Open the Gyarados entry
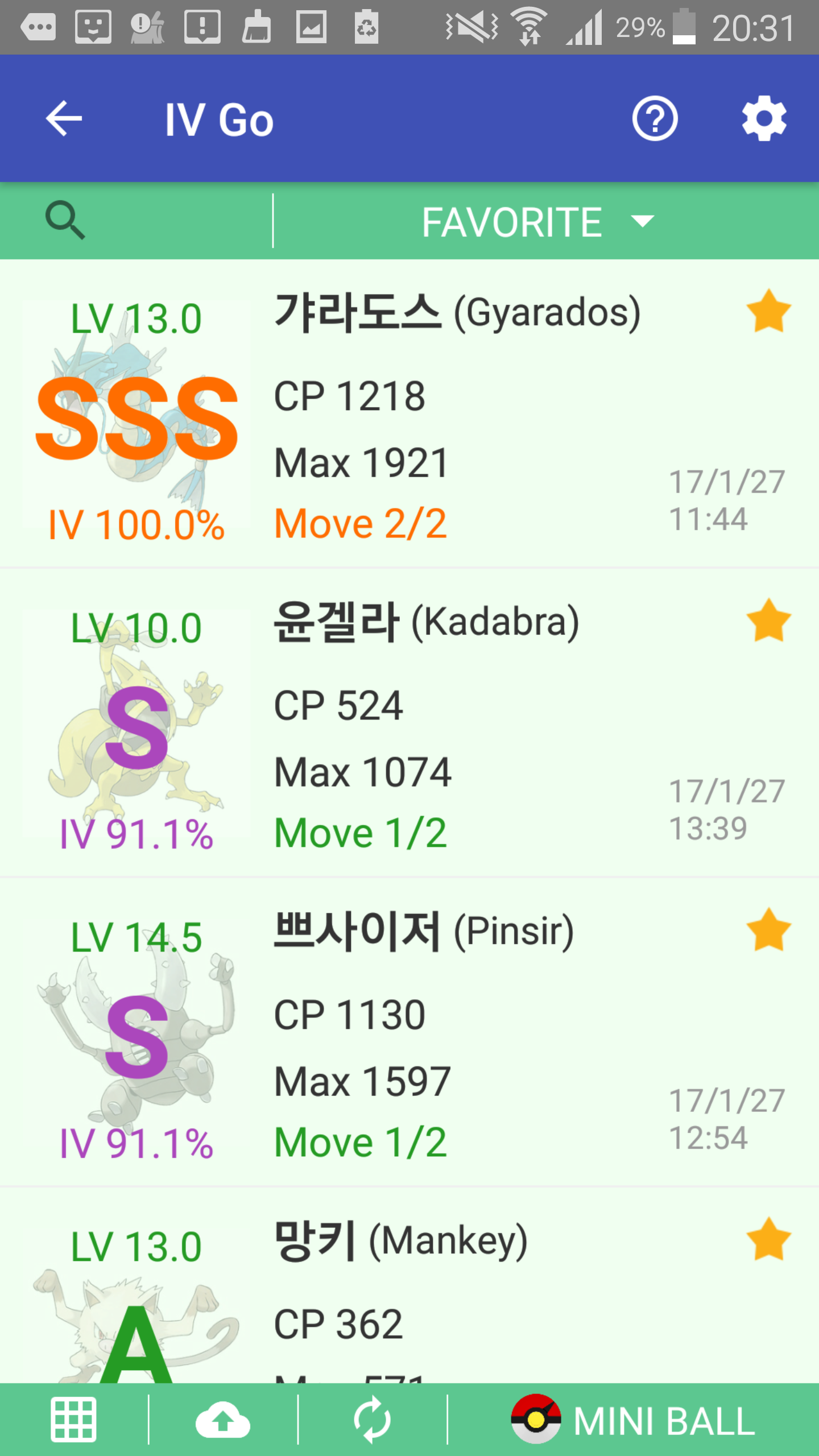 409,413
